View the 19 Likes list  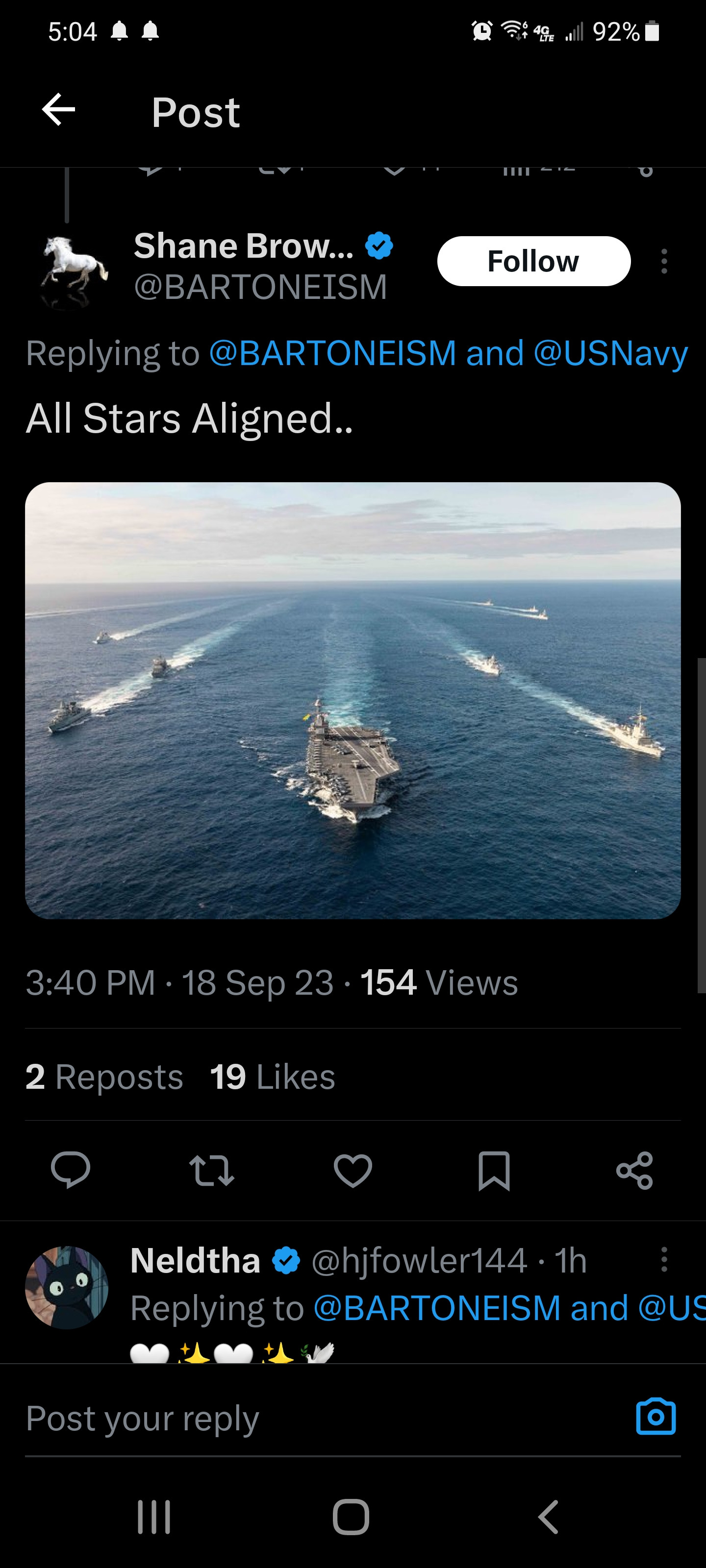coord(272,1077)
